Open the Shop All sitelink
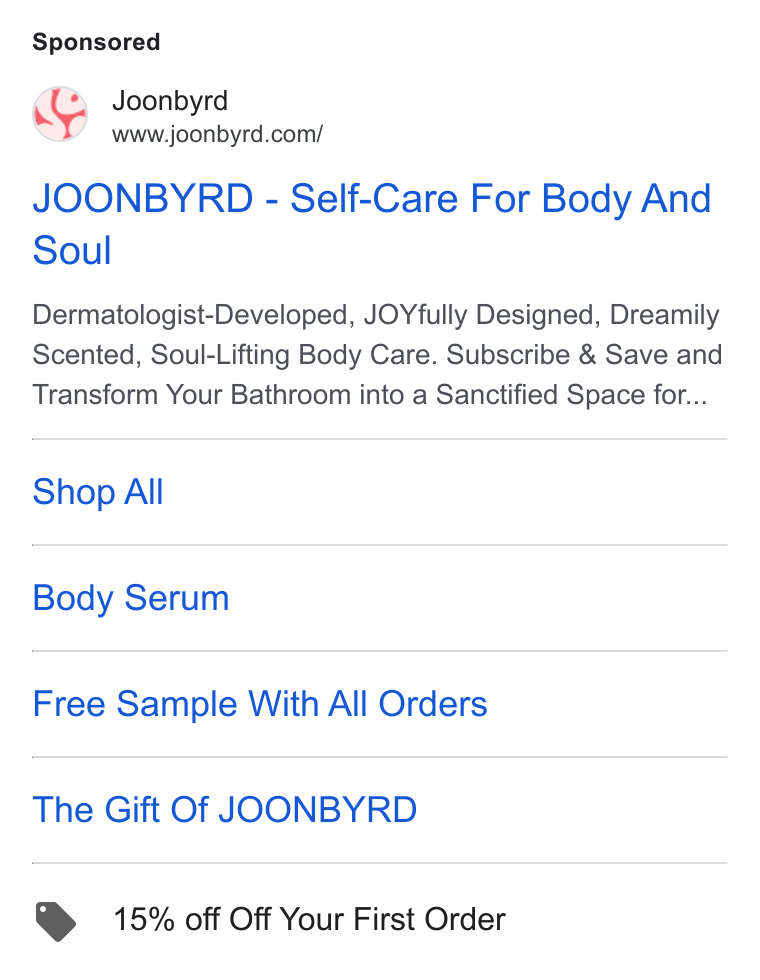 (x=98, y=492)
